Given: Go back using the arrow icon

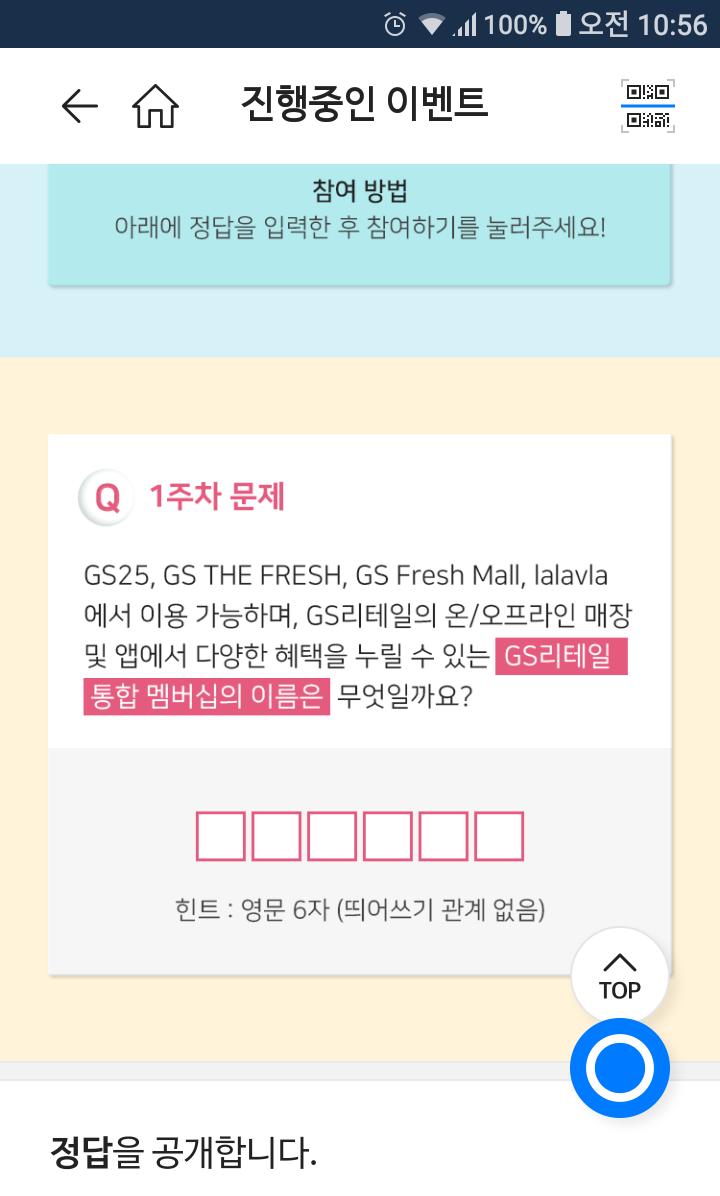Looking at the screenshot, I should tap(79, 106).
